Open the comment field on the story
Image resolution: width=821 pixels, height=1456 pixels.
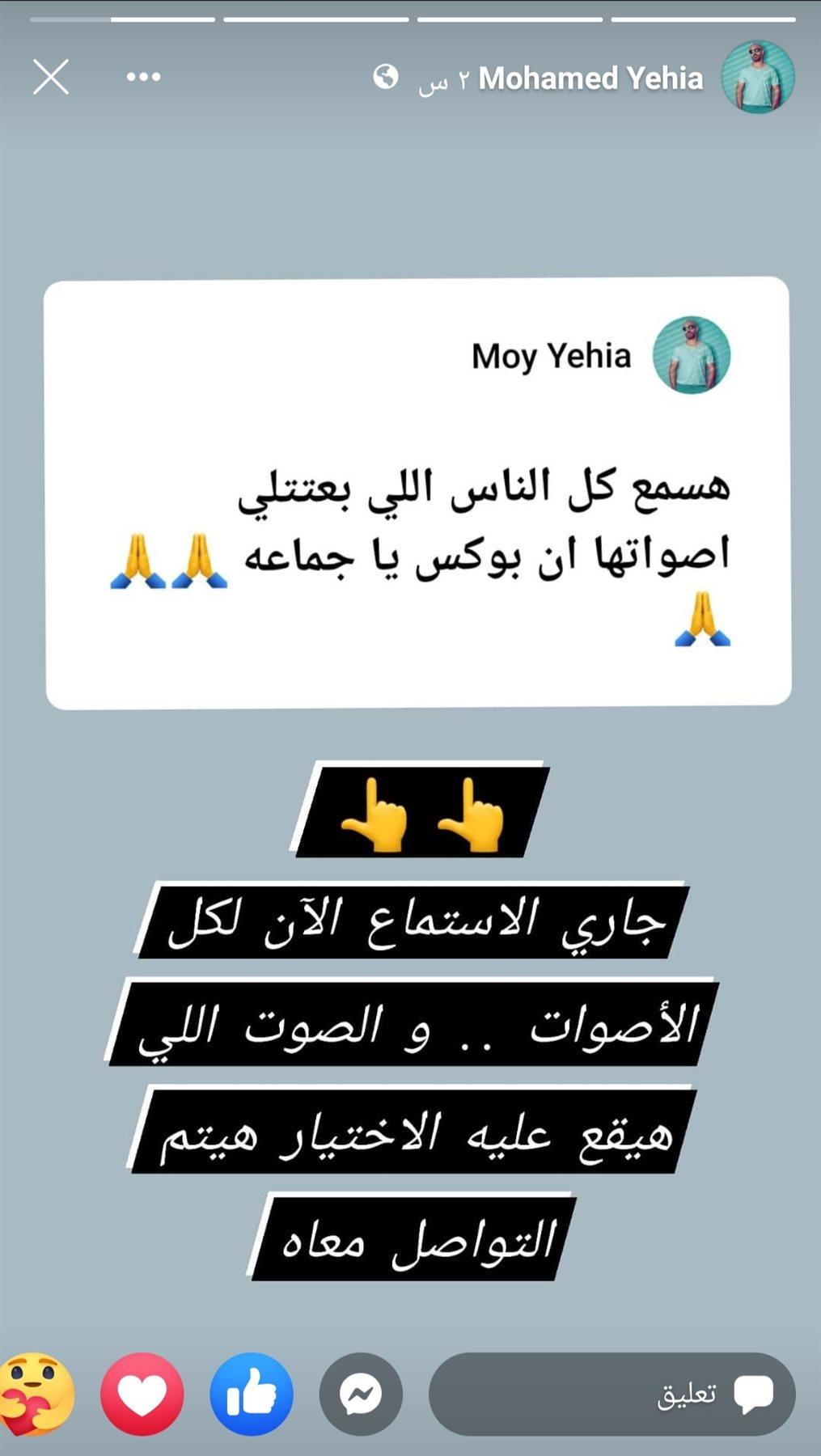point(612,1394)
